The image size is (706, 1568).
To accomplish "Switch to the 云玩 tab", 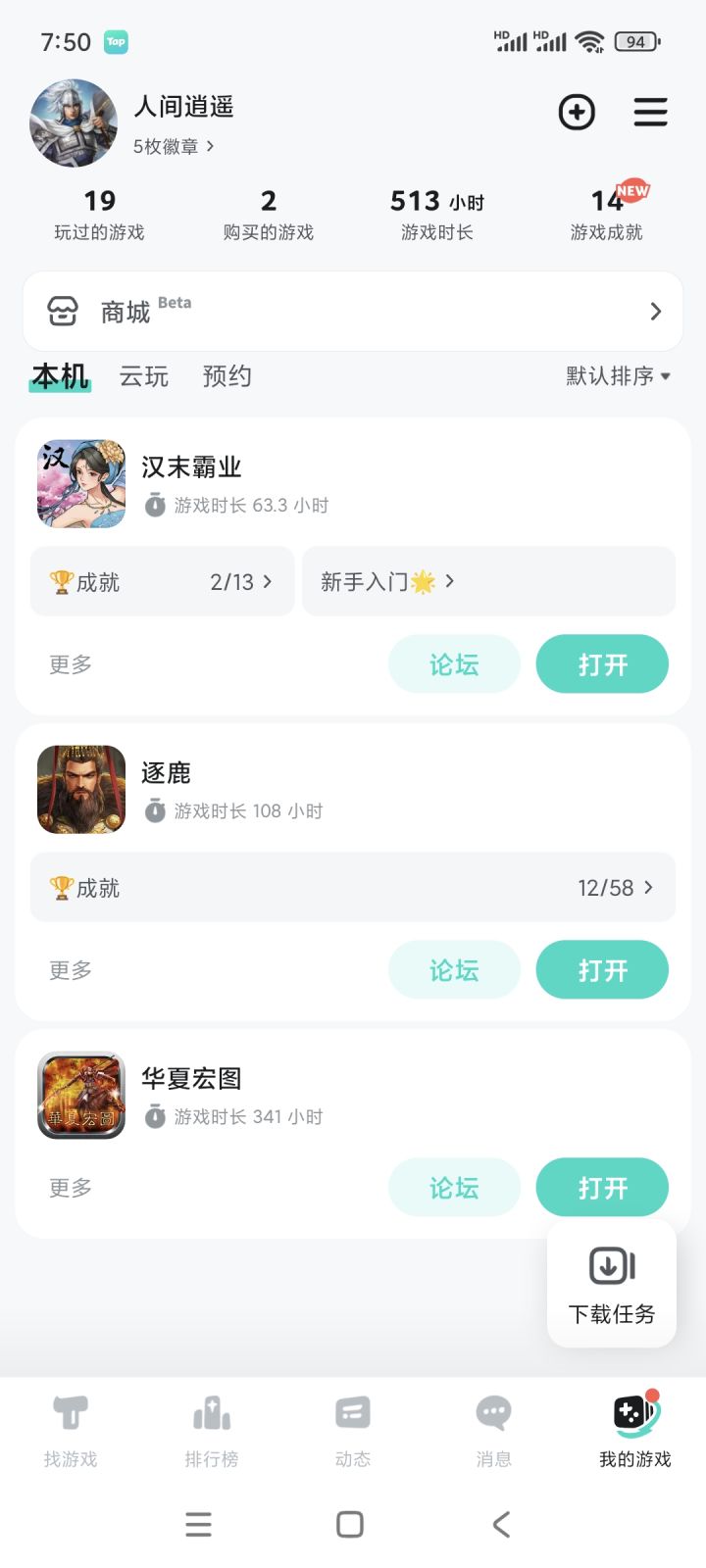I will [x=144, y=376].
